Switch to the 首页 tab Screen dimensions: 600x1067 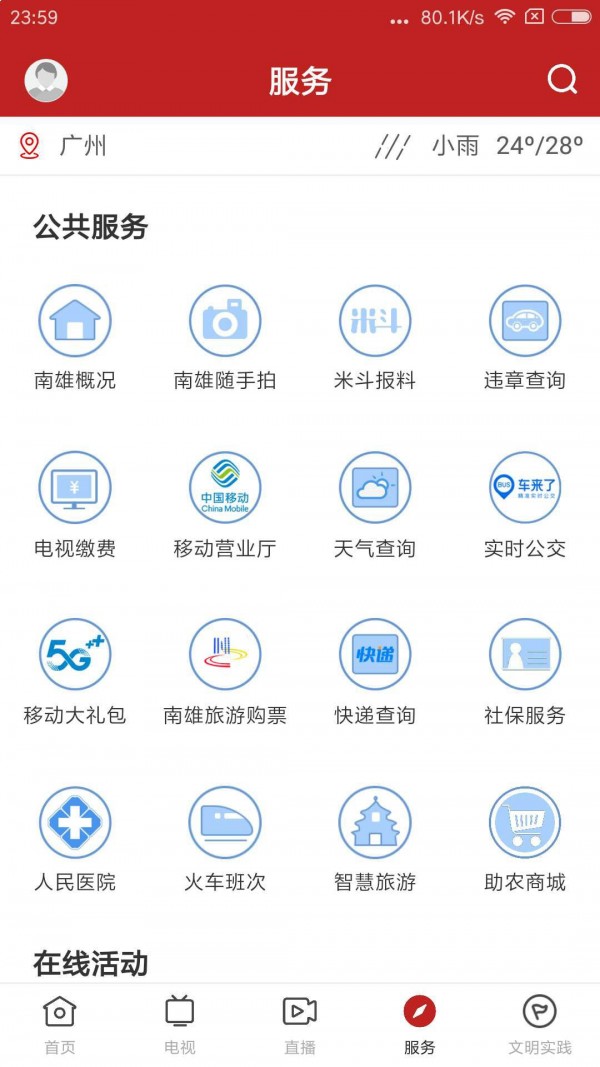click(x=60, y=1025)
